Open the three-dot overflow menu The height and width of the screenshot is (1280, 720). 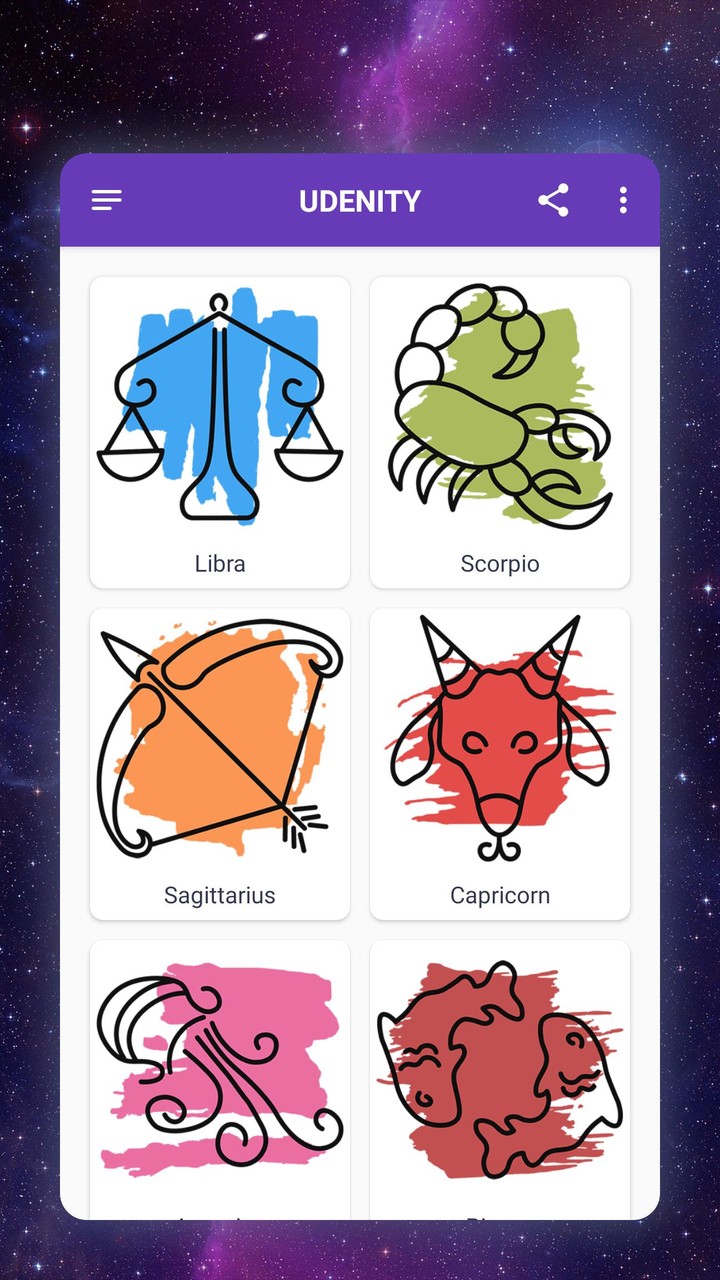622,200
